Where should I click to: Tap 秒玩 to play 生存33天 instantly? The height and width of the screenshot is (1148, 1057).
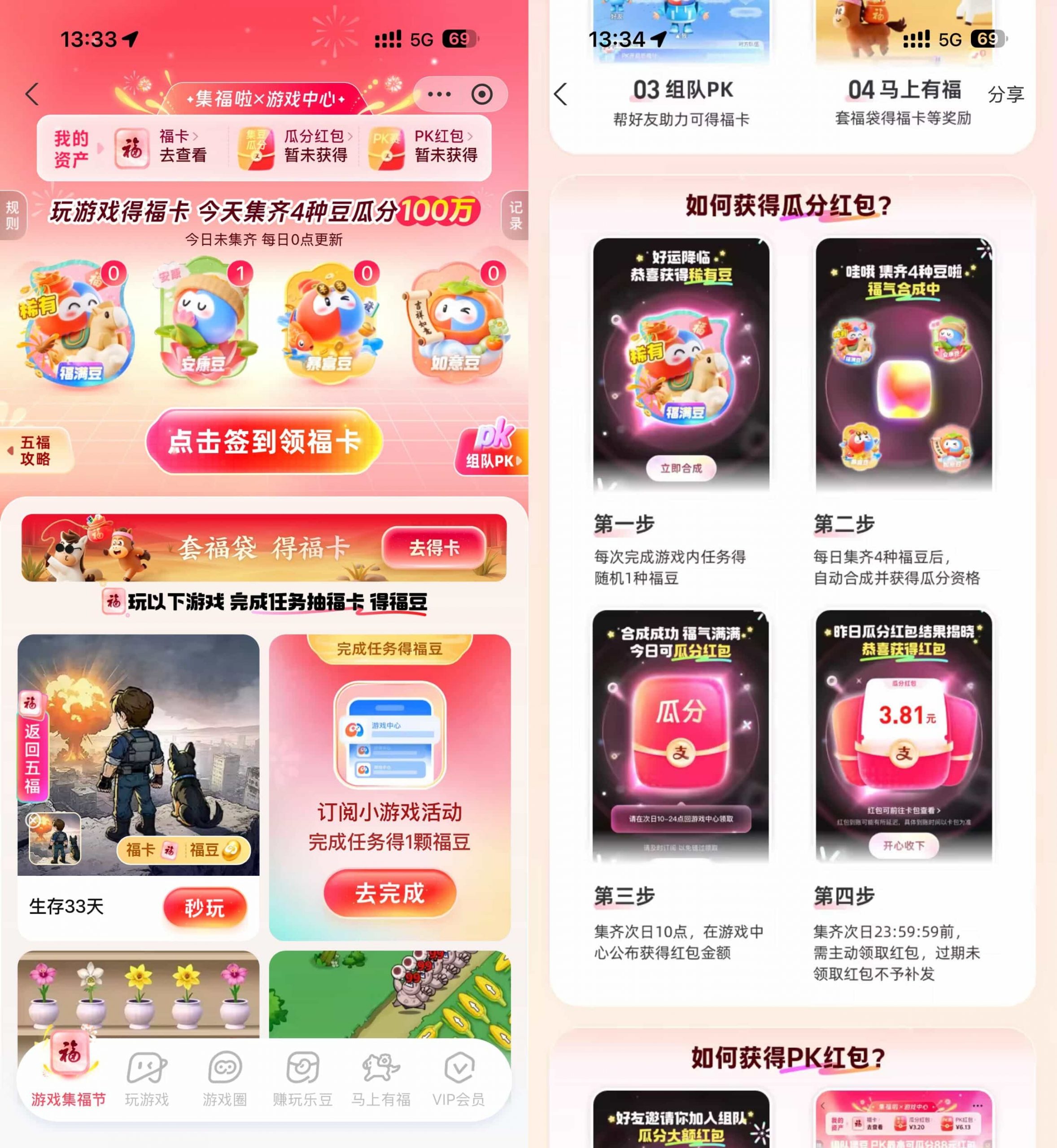click(205, 908)
